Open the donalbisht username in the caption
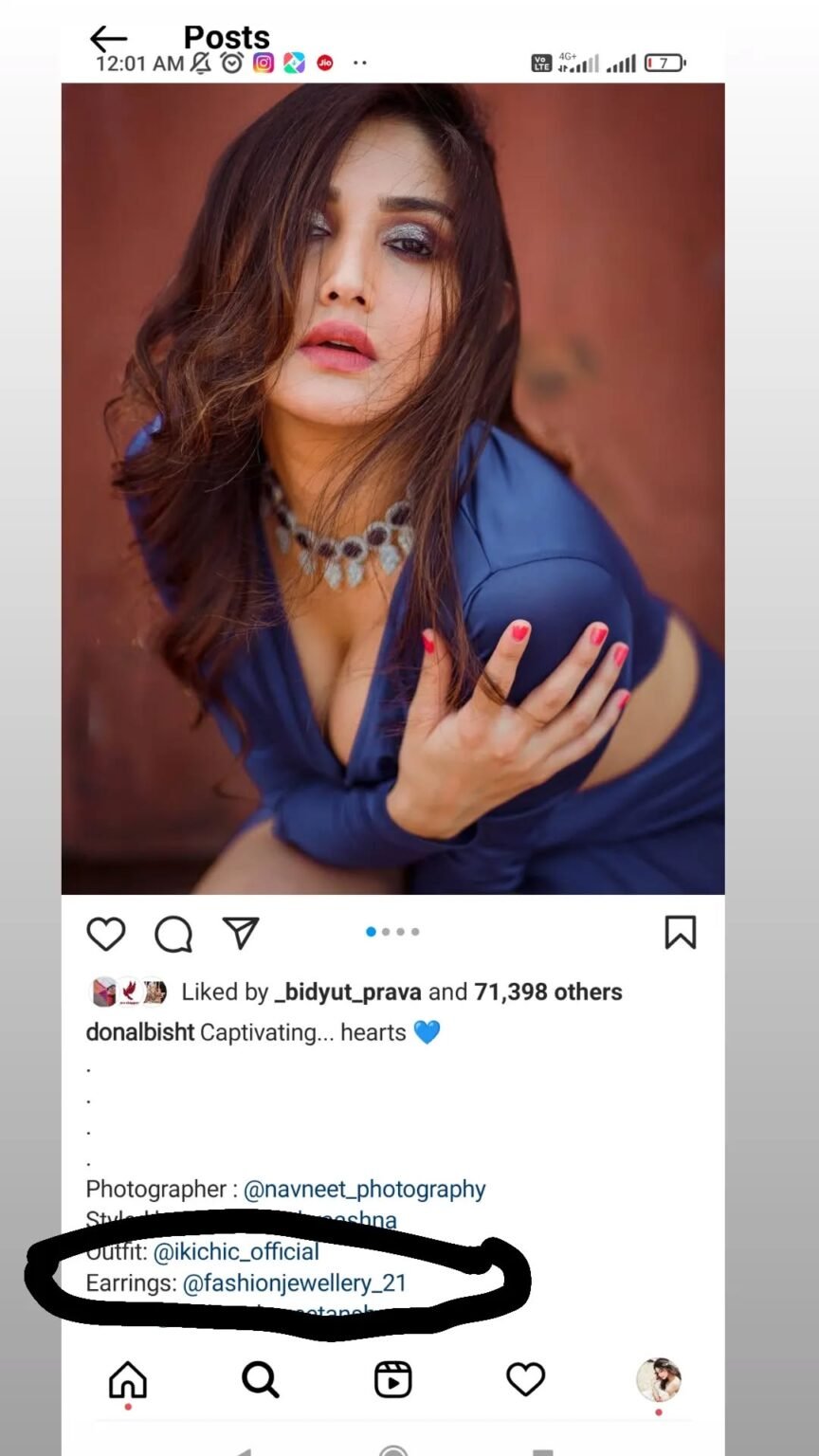 click(139, 1032)
